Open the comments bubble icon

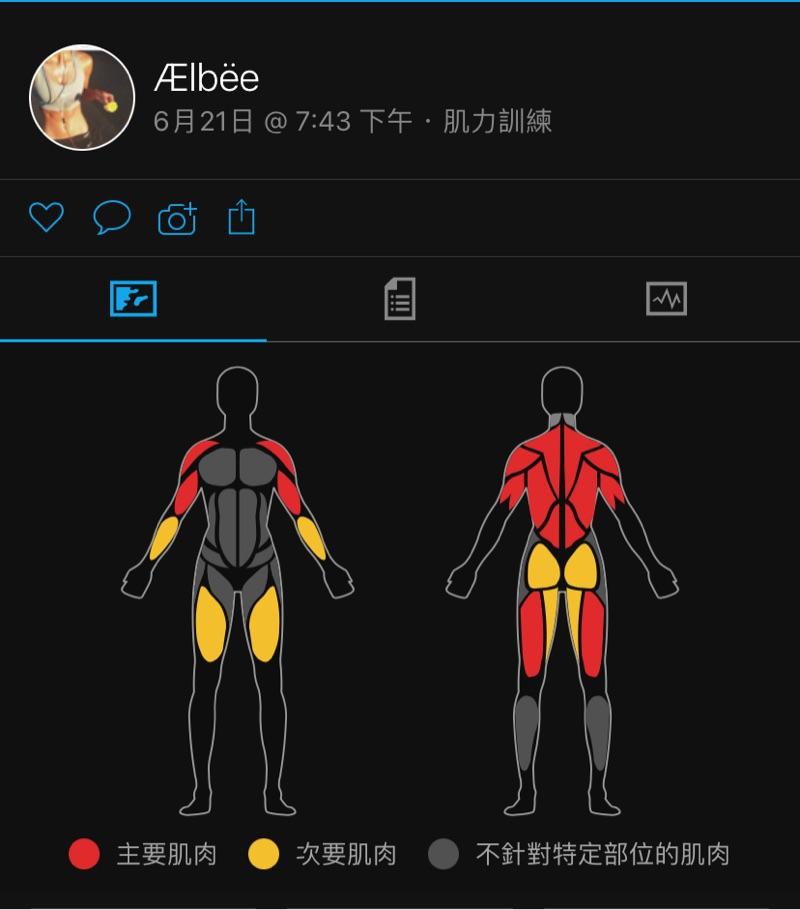coord(111,217)
